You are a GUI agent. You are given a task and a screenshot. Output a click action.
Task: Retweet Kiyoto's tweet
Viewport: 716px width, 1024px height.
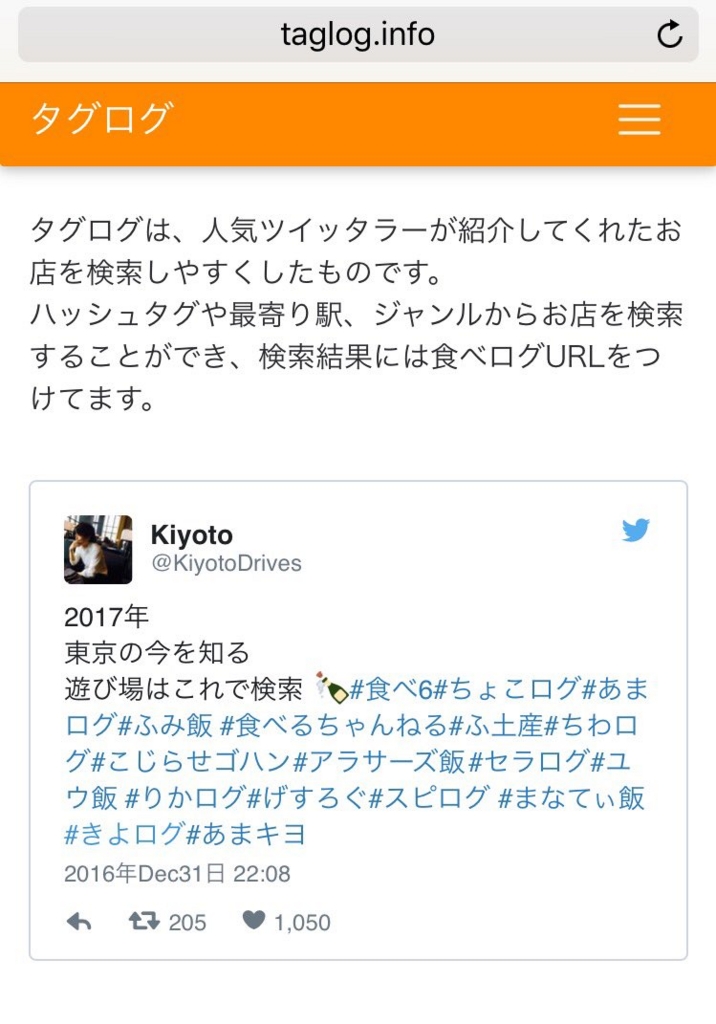click(144, 921)
